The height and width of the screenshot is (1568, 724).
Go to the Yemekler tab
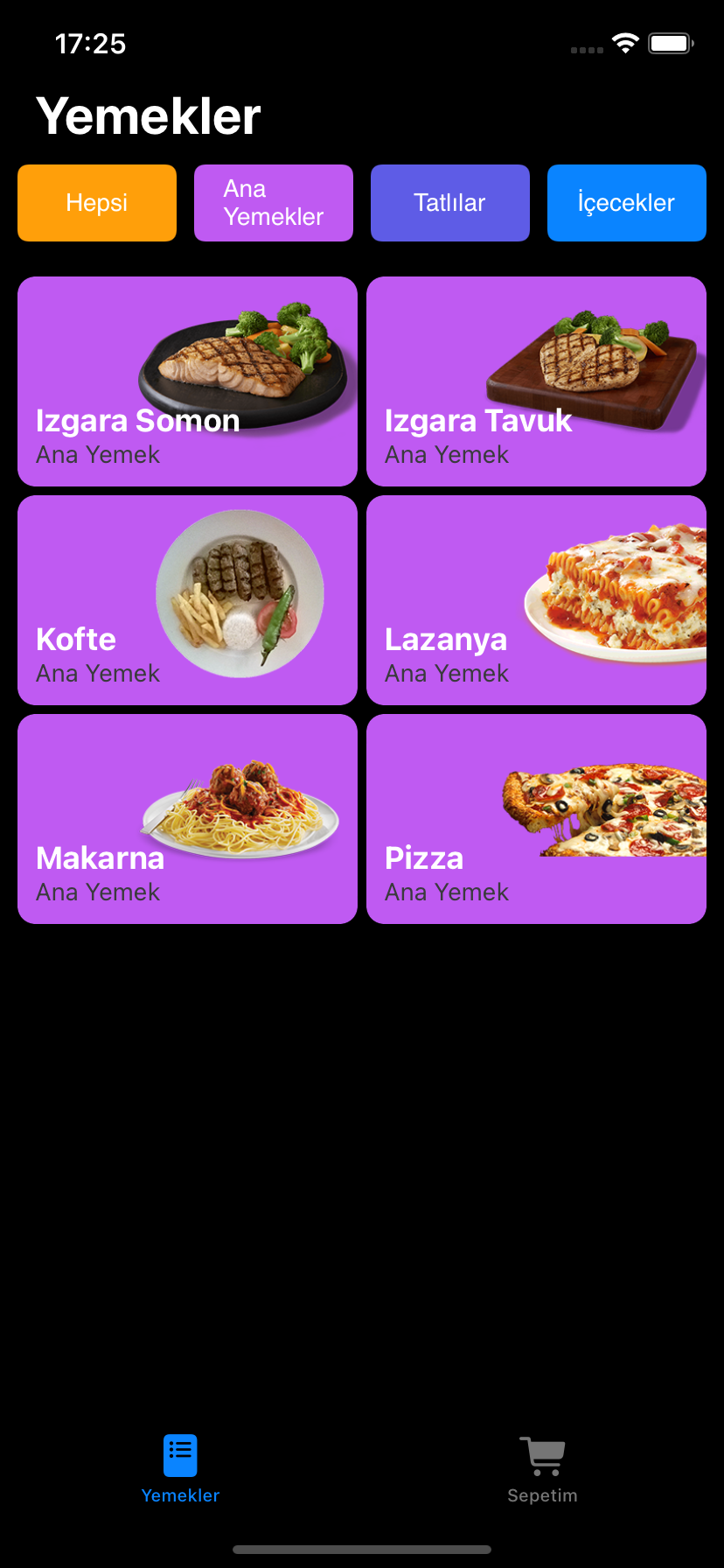point(180,1470)
